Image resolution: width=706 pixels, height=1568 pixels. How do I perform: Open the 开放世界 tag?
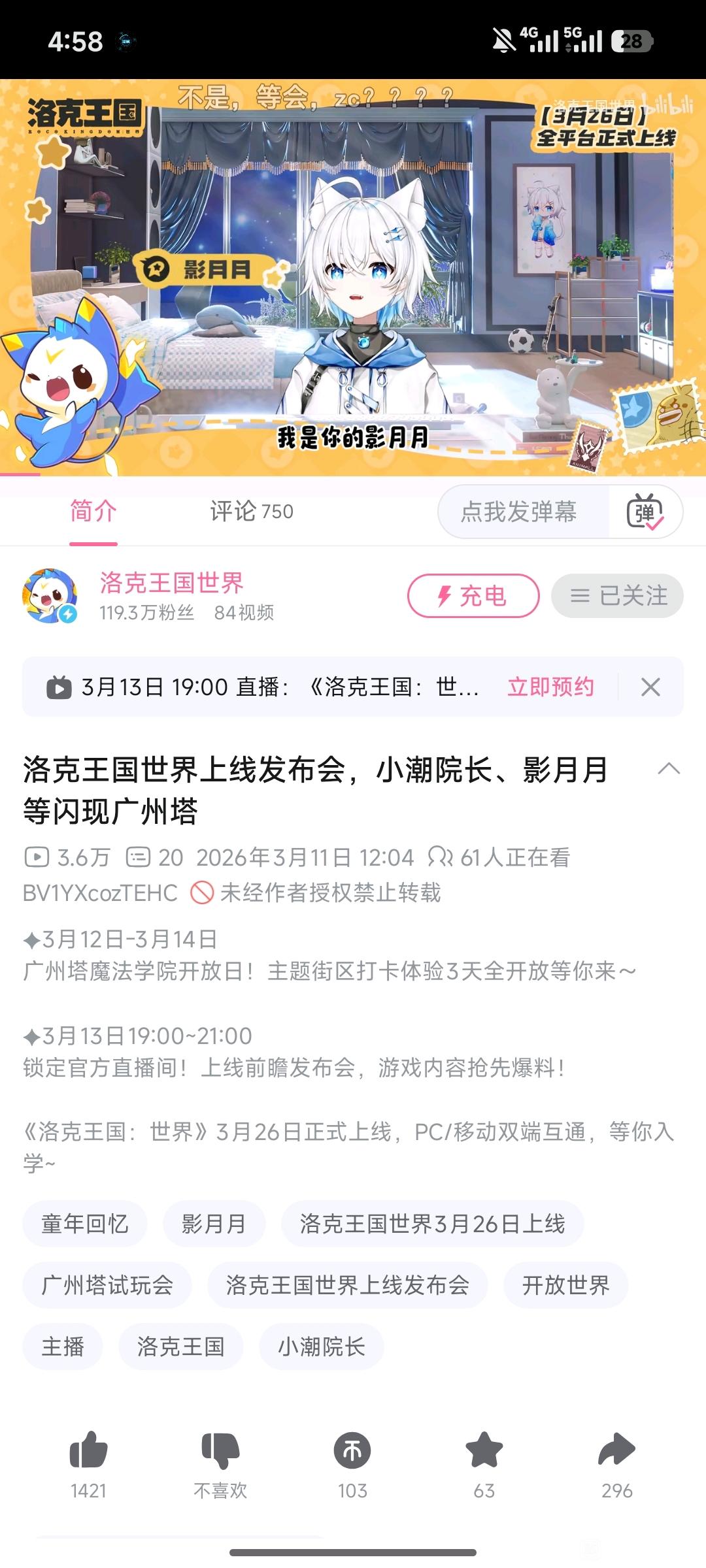[x=565, y=1285]
